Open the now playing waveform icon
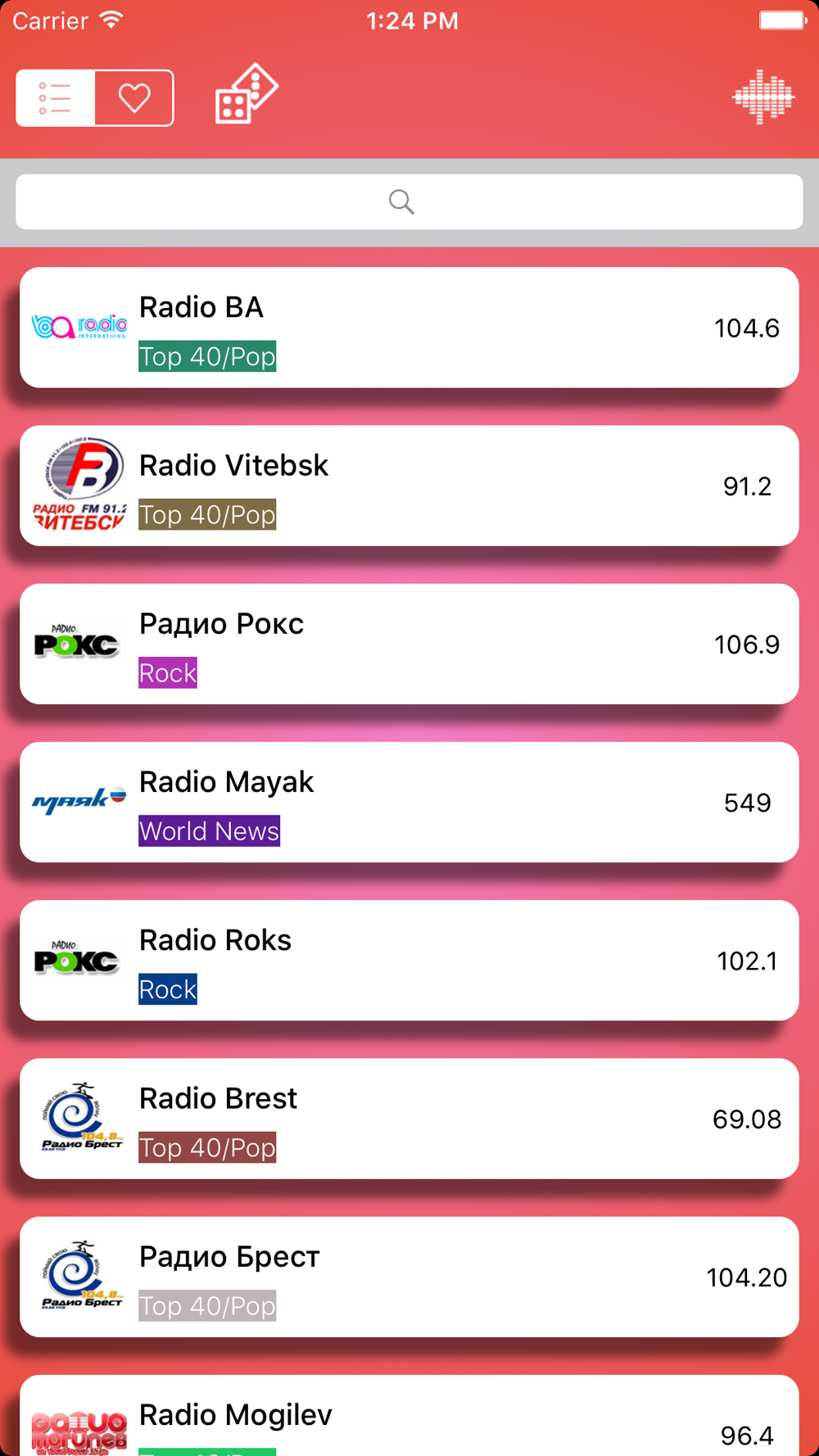The image size is (819, 1456). 763,97
